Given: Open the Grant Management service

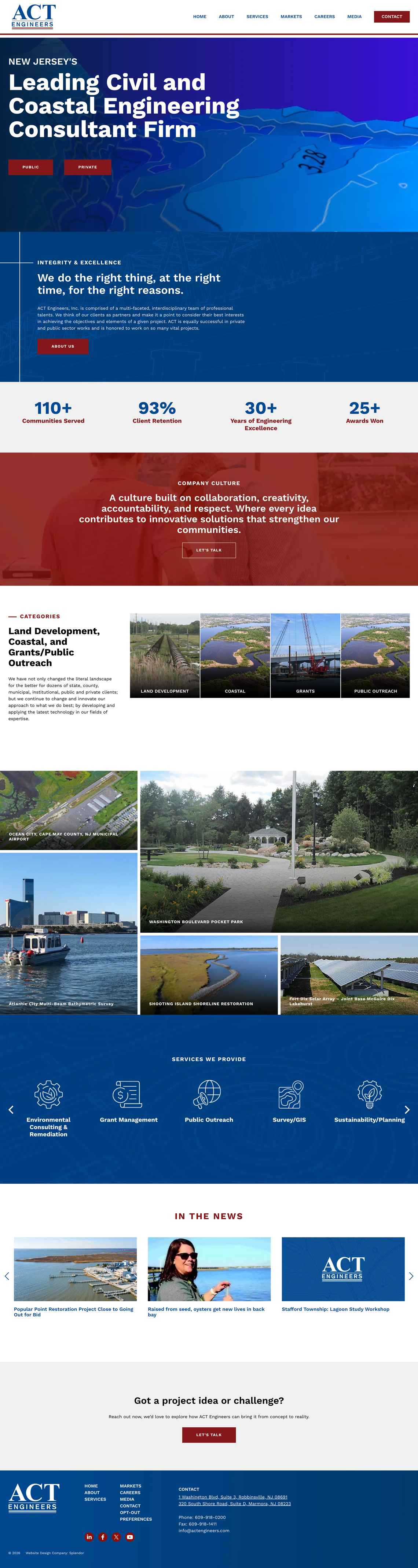Looking at the screenshot, I should pyautogui.click(x=129, y=1102).
